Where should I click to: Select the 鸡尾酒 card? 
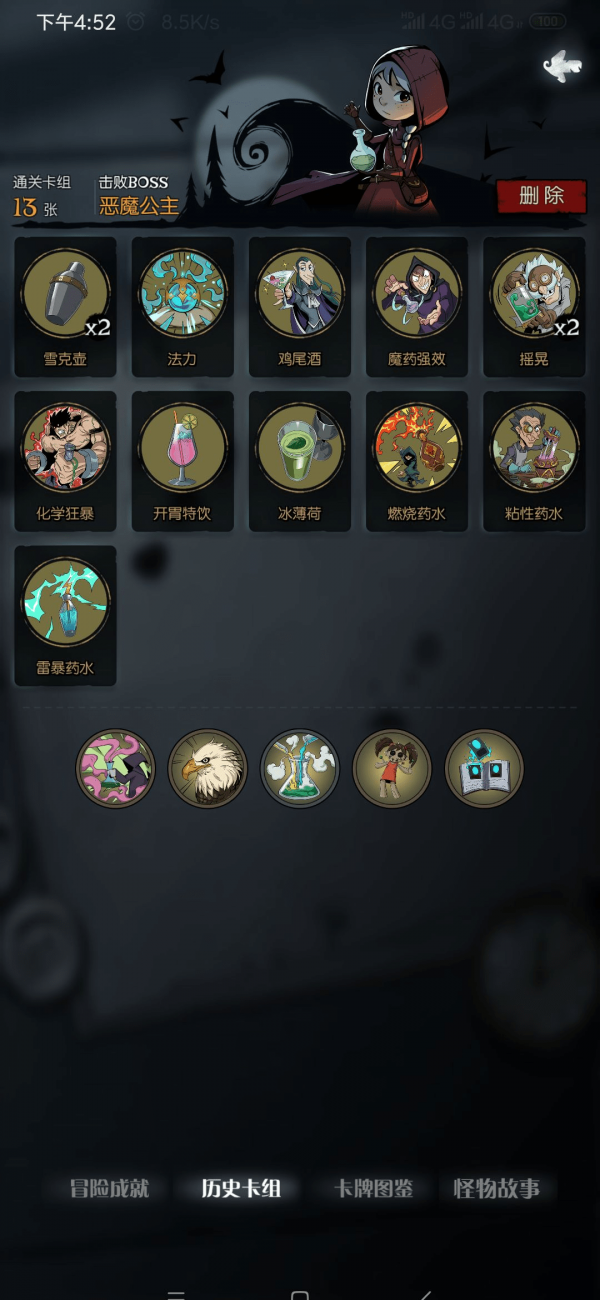pyautogui.click(x=300, y=304)
